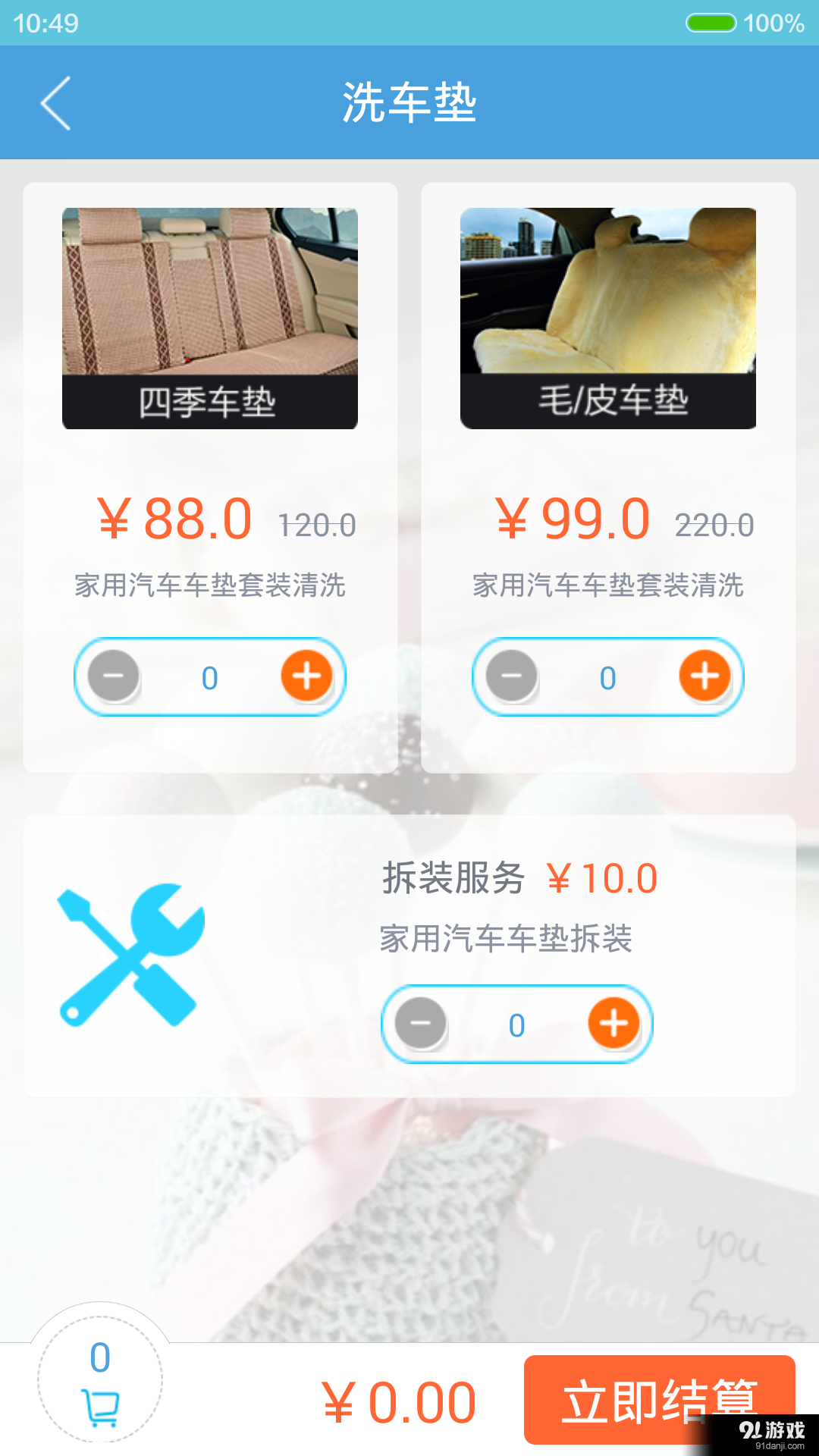Open the 四季车垫 product image
The height and width of the screenshot is (1456, 819).
[209, 315]
